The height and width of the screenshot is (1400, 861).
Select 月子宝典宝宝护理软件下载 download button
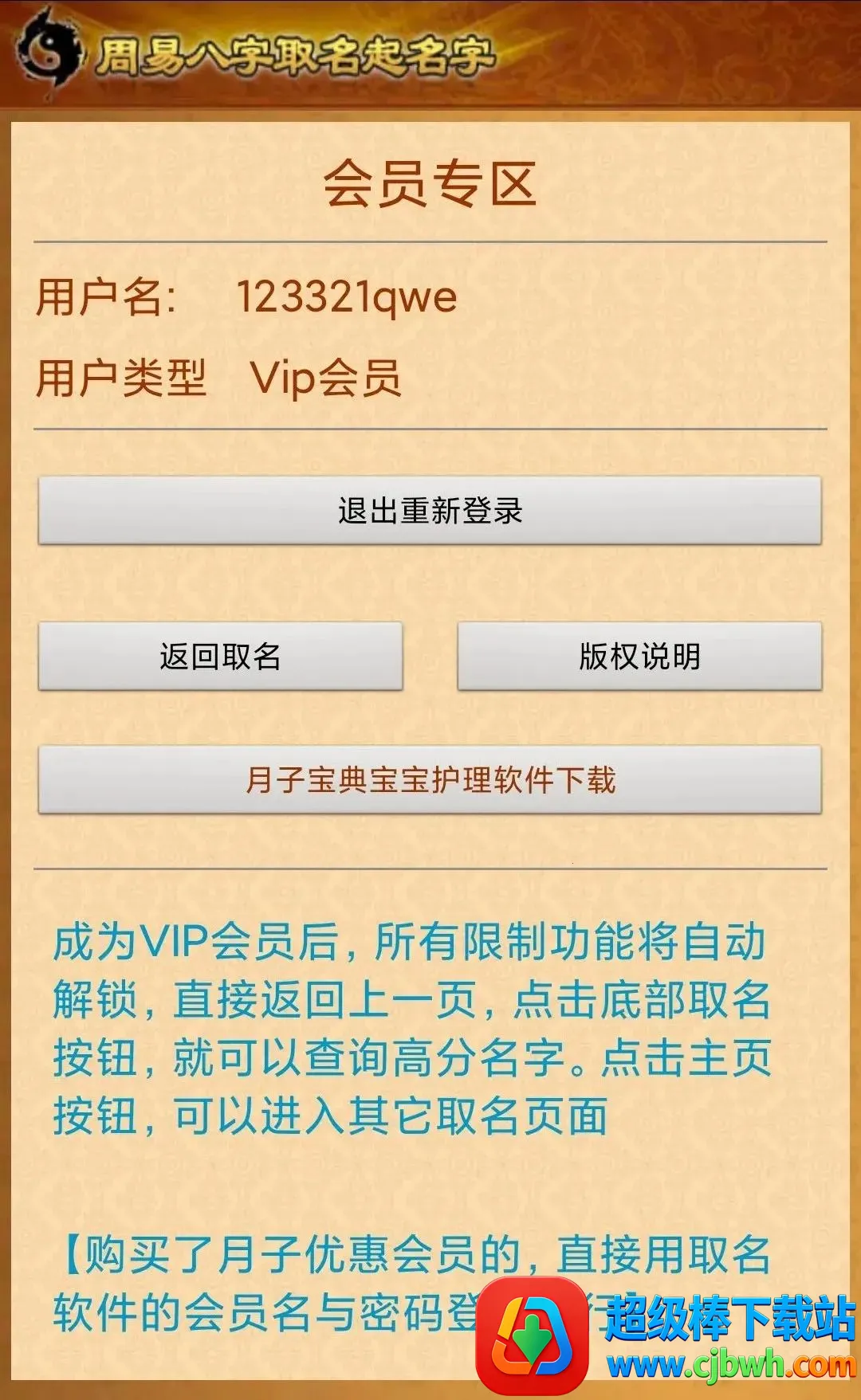click(430, 780)
